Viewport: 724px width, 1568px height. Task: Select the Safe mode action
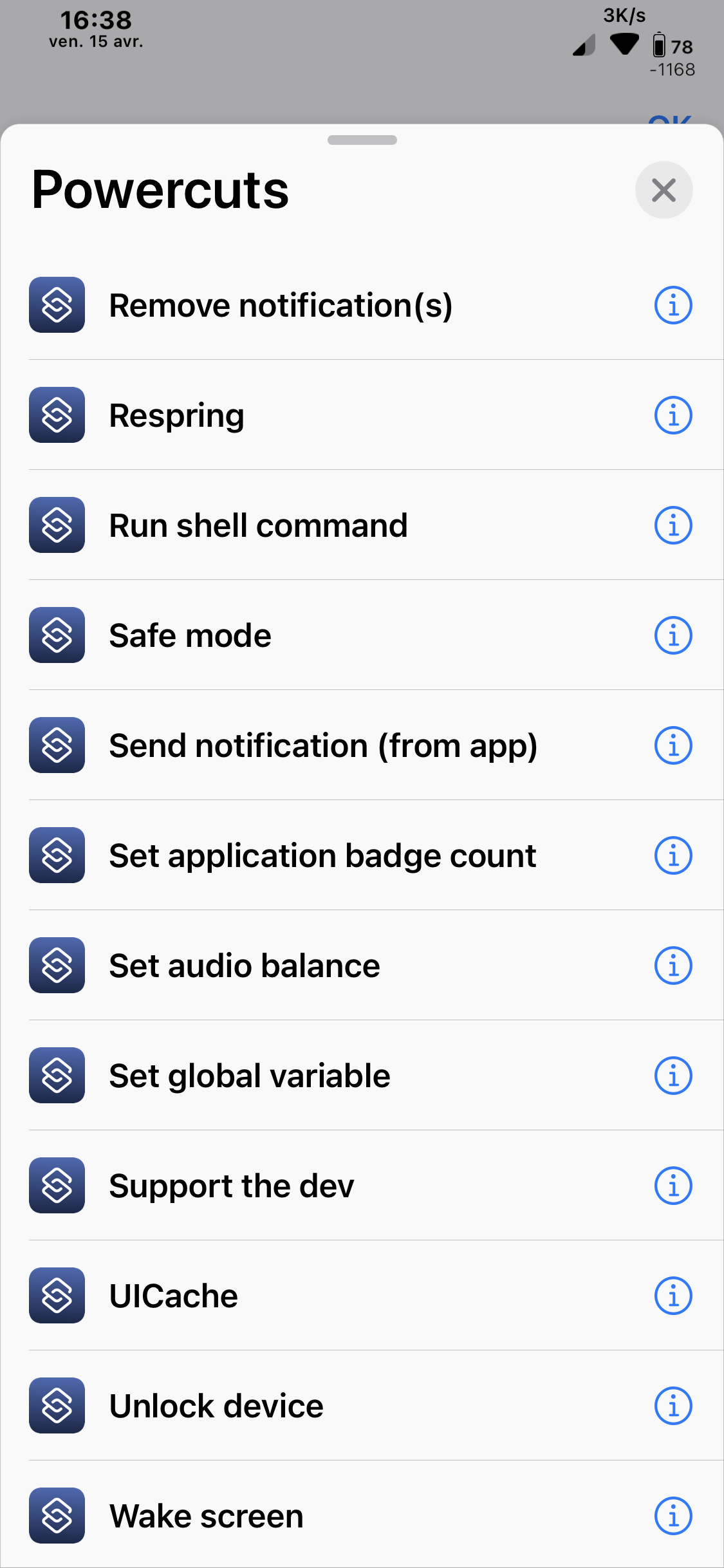pos(362,635)
